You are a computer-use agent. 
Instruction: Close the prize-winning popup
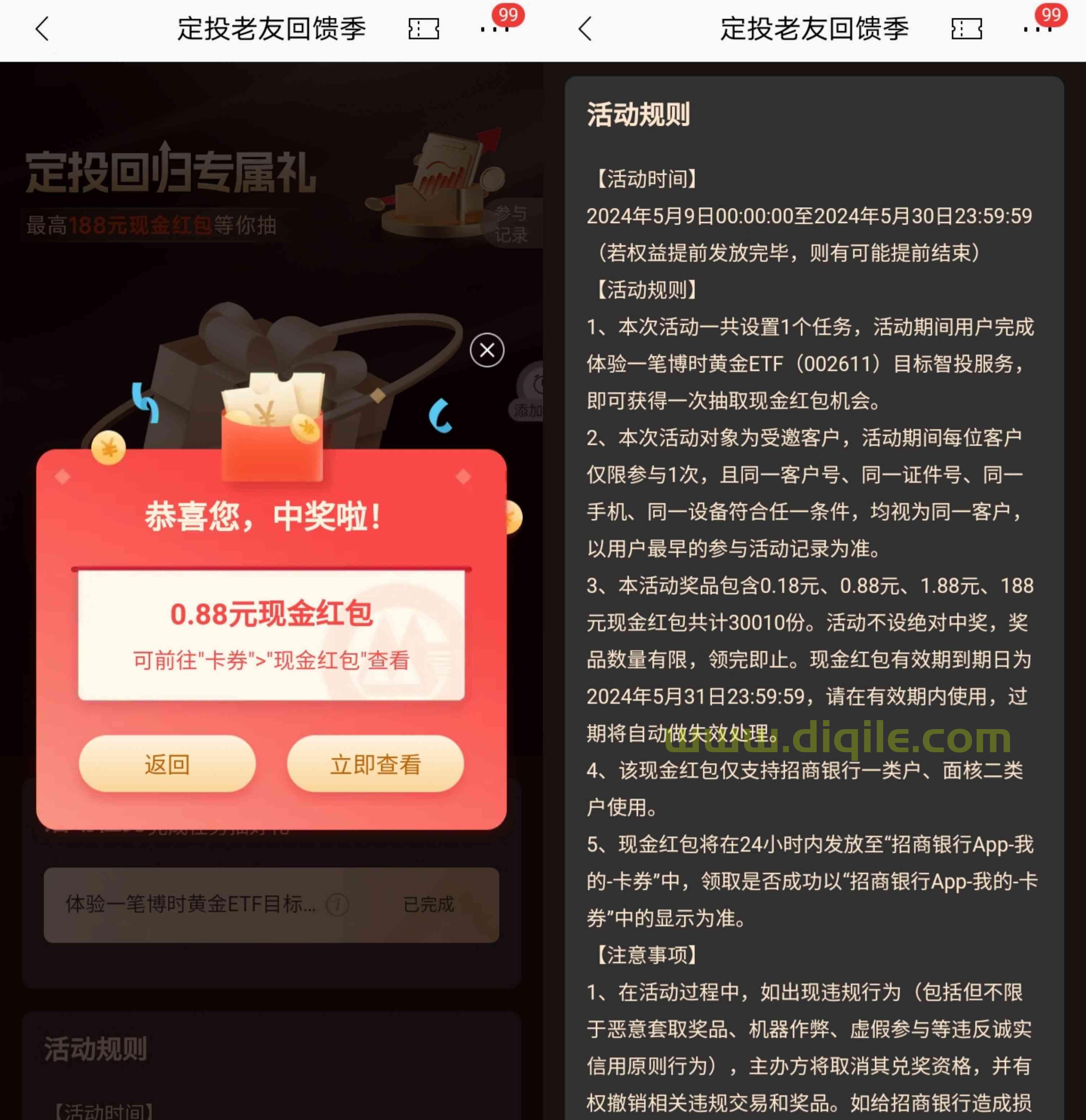[x=487, y=350]
